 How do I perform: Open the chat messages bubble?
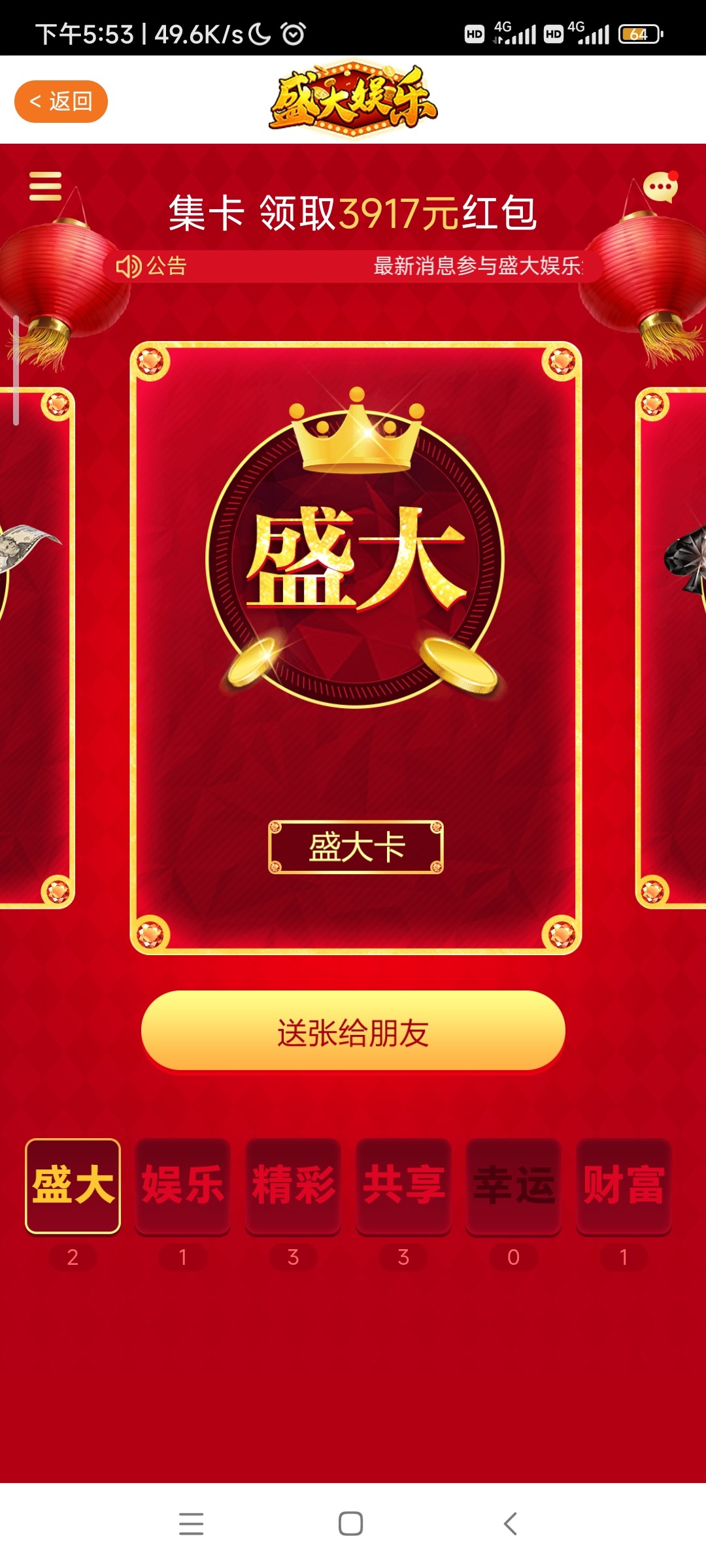pos(660,188)
